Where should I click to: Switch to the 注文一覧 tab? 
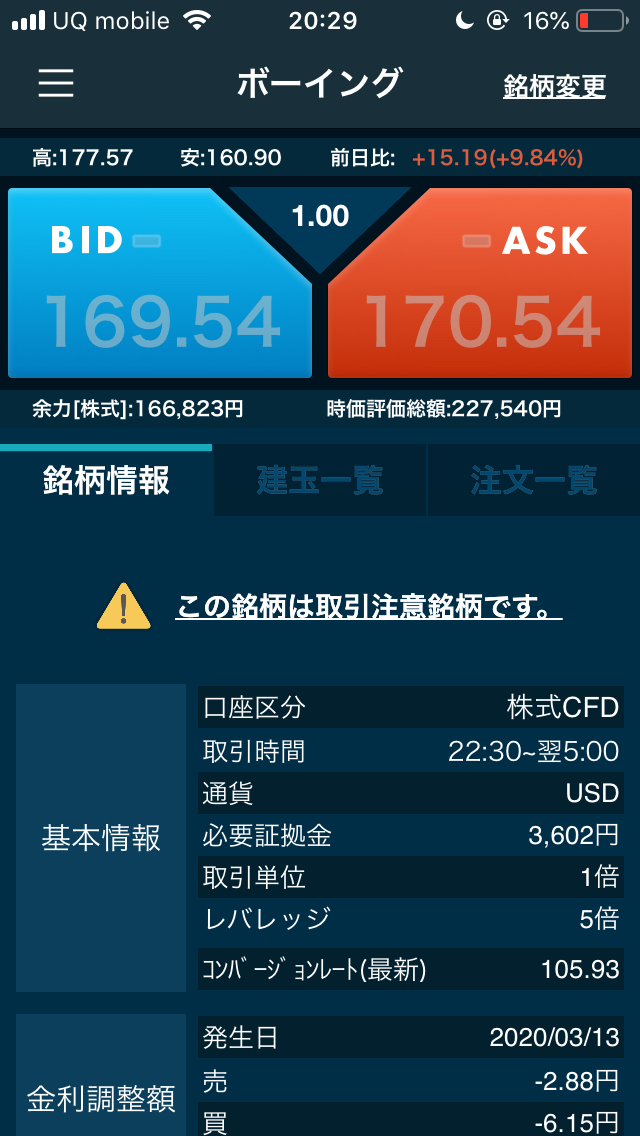(x=533, y=481)
